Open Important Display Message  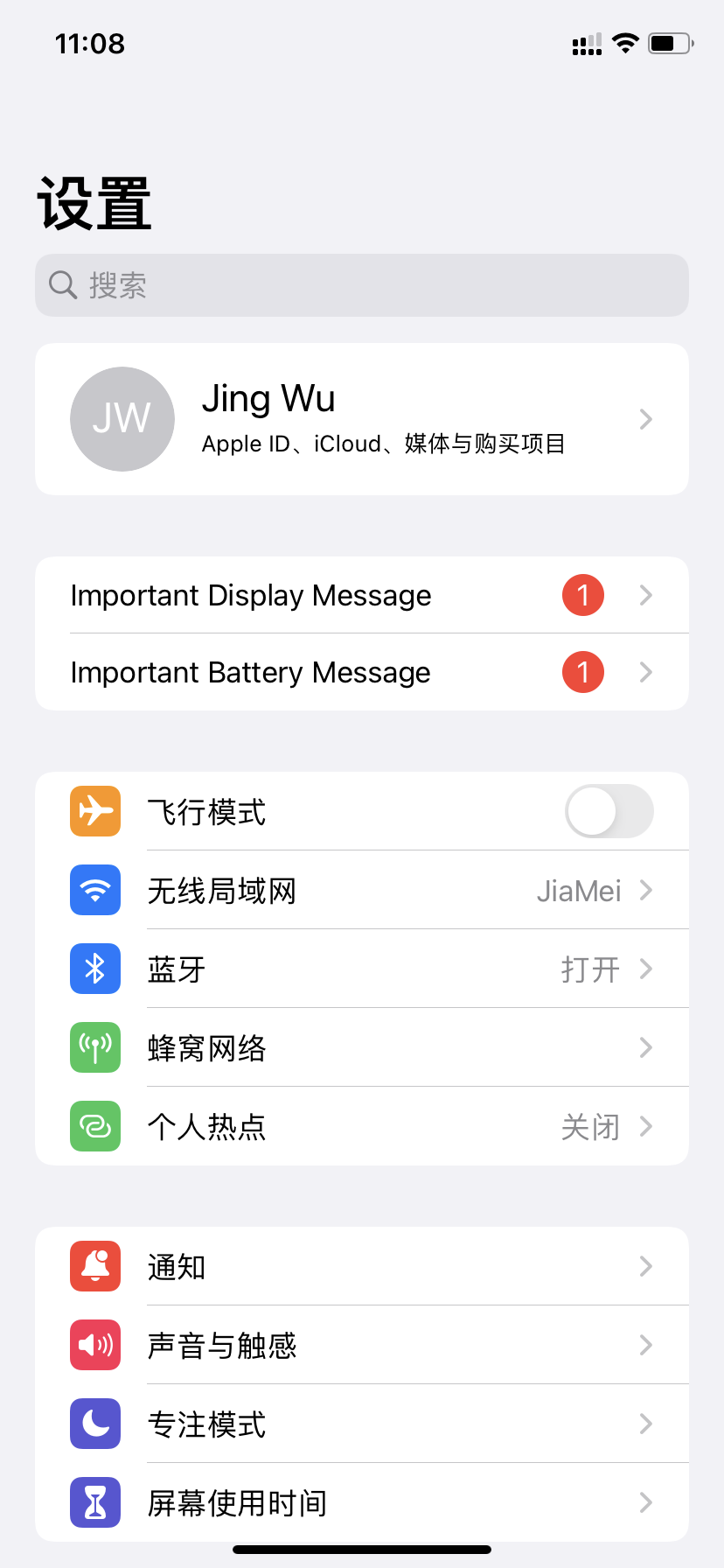(x=362, y=595)
